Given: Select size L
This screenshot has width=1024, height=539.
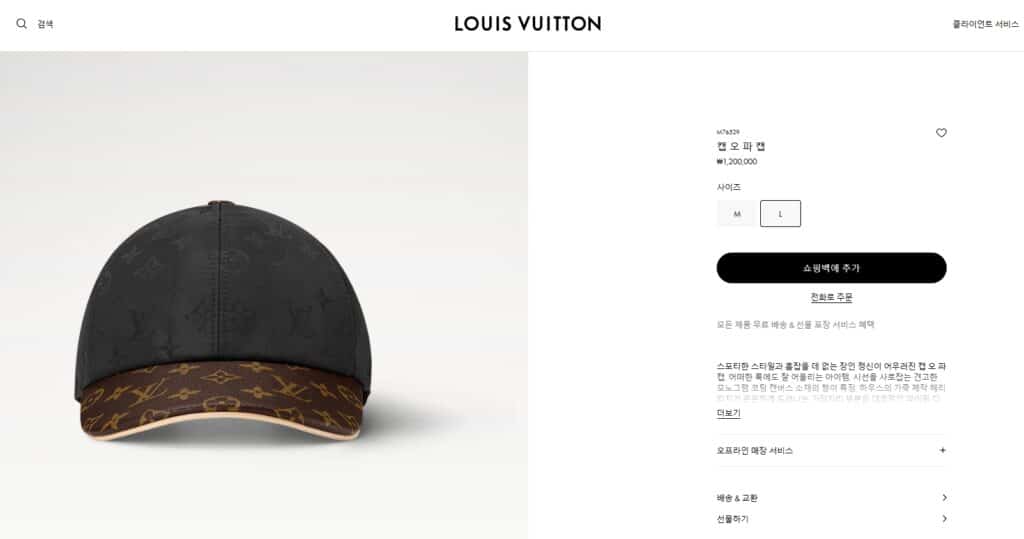Looking at the screenshot, I should (780, 214).
